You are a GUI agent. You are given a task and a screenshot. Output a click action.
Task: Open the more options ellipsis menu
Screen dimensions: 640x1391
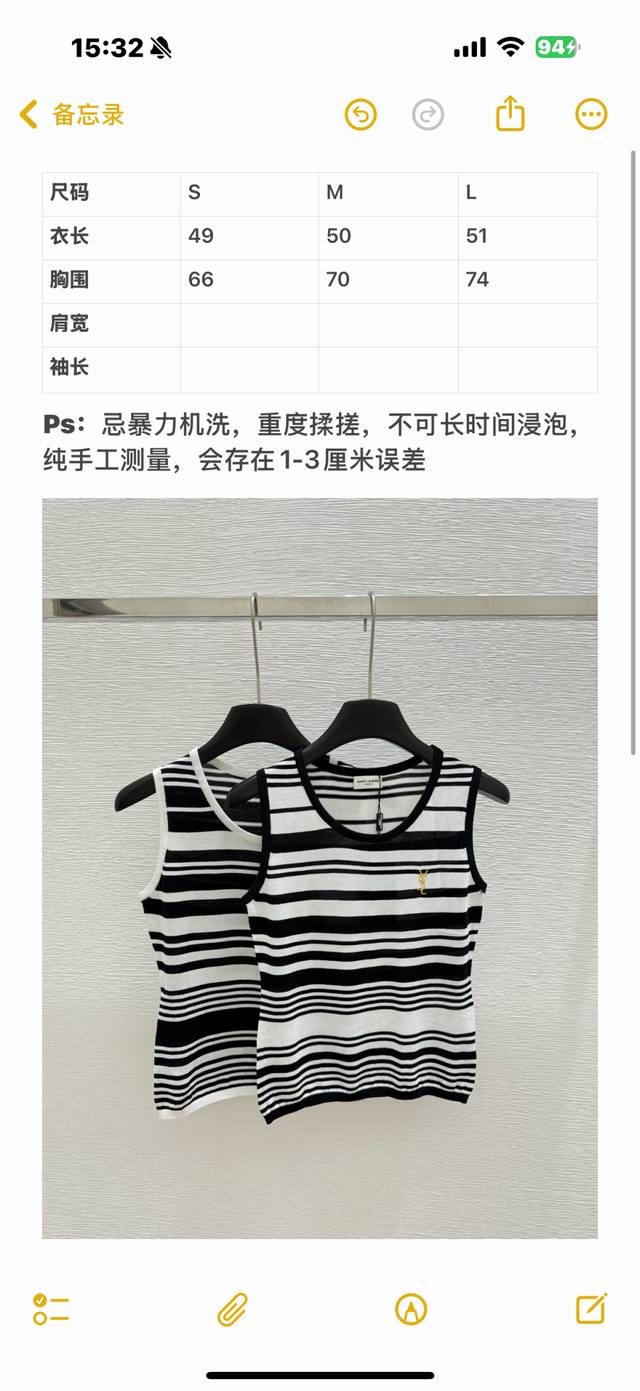(591, 115)
